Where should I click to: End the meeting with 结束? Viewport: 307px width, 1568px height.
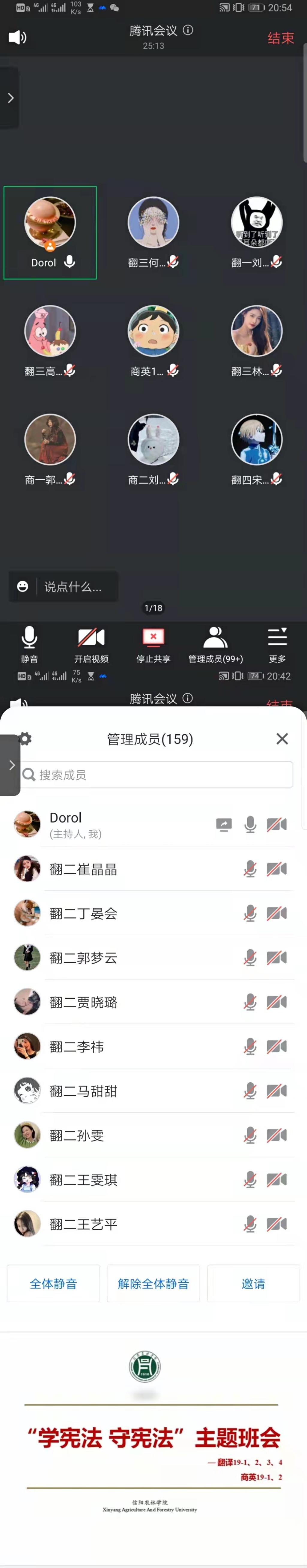(280, 38)
